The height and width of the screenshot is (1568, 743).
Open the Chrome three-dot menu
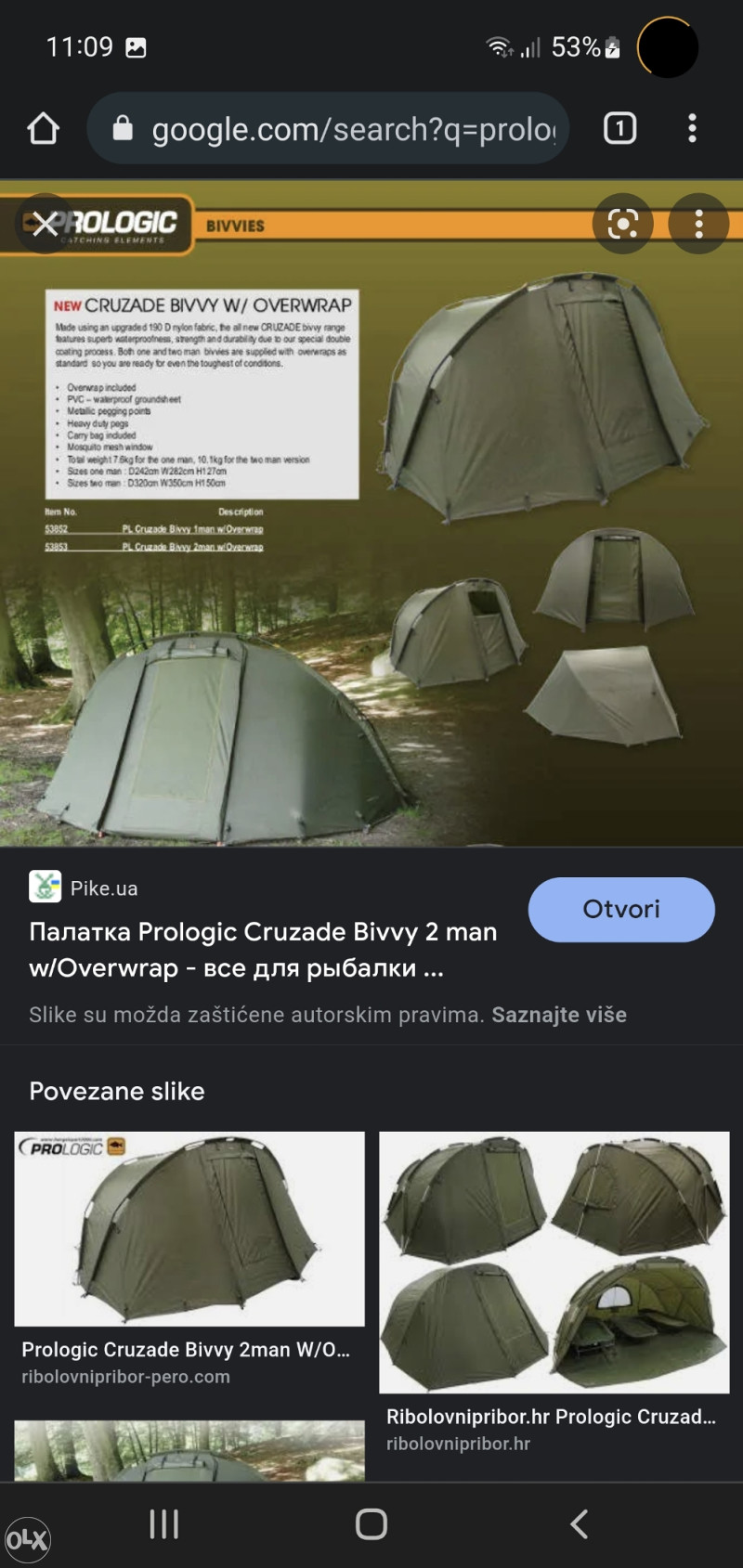pos(692,128)
